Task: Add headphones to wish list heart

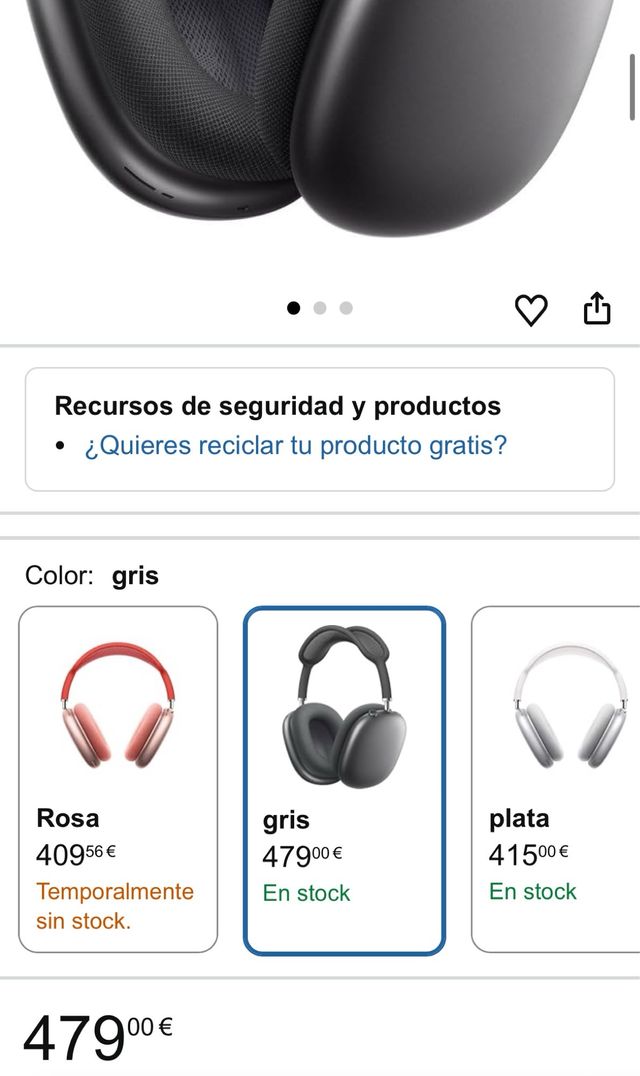Action: tap(531, 311)
